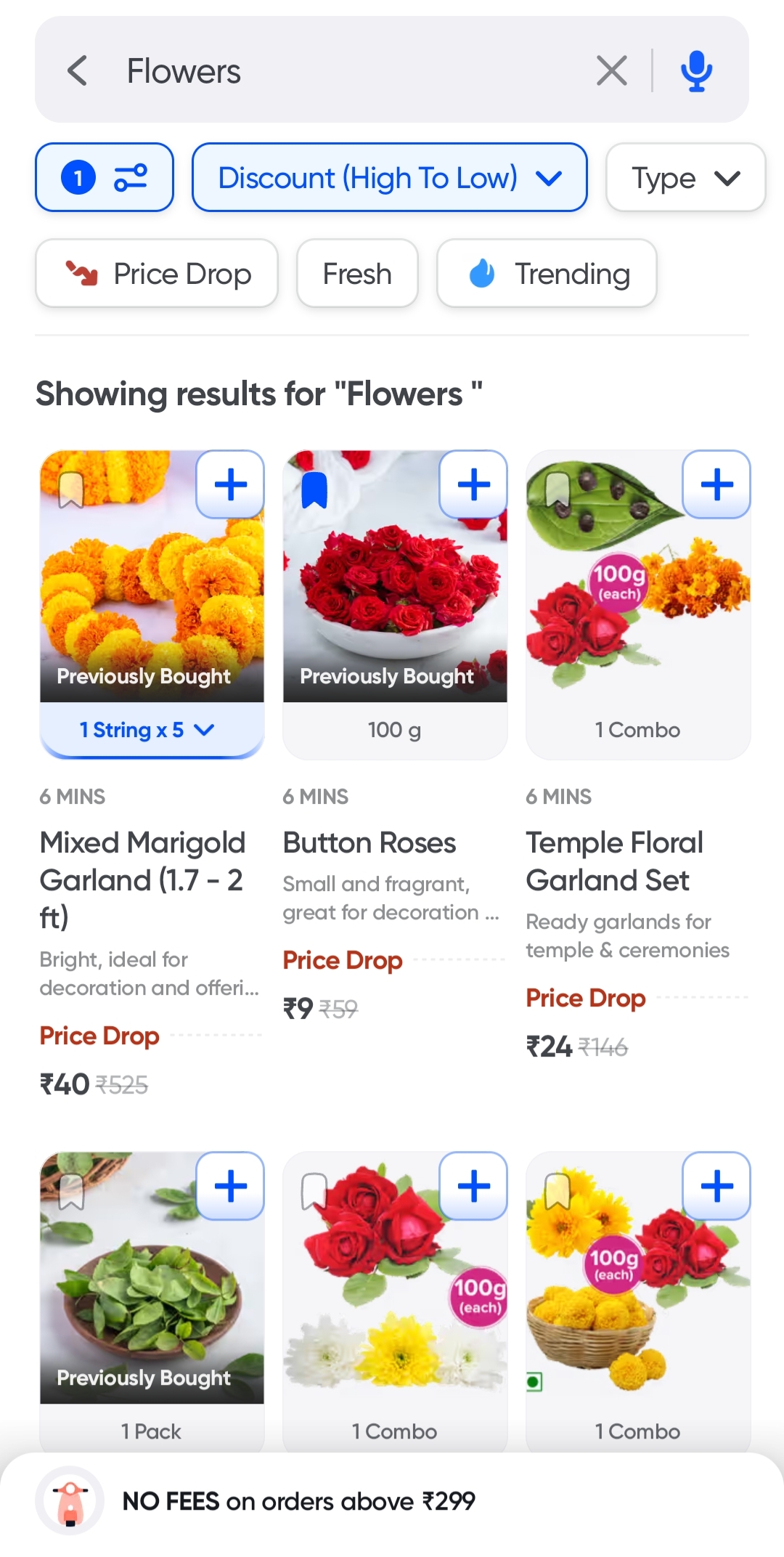Image resolution: width=784 pixels, height=1557 pixels.
Task: Add Button Roses using its plus button
Action: click(x=473, y=483)
